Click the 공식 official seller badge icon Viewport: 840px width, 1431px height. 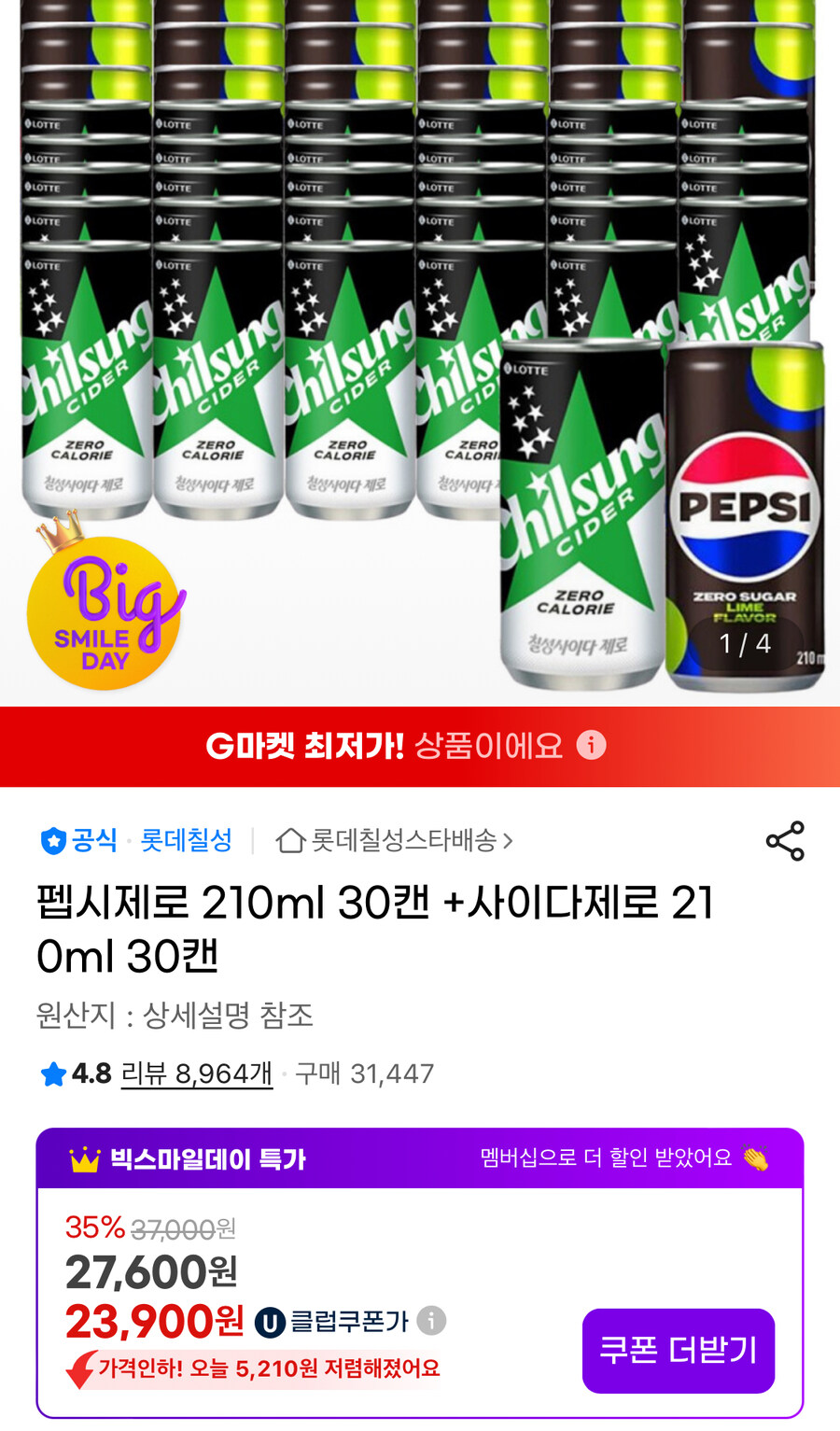point(51,841)
